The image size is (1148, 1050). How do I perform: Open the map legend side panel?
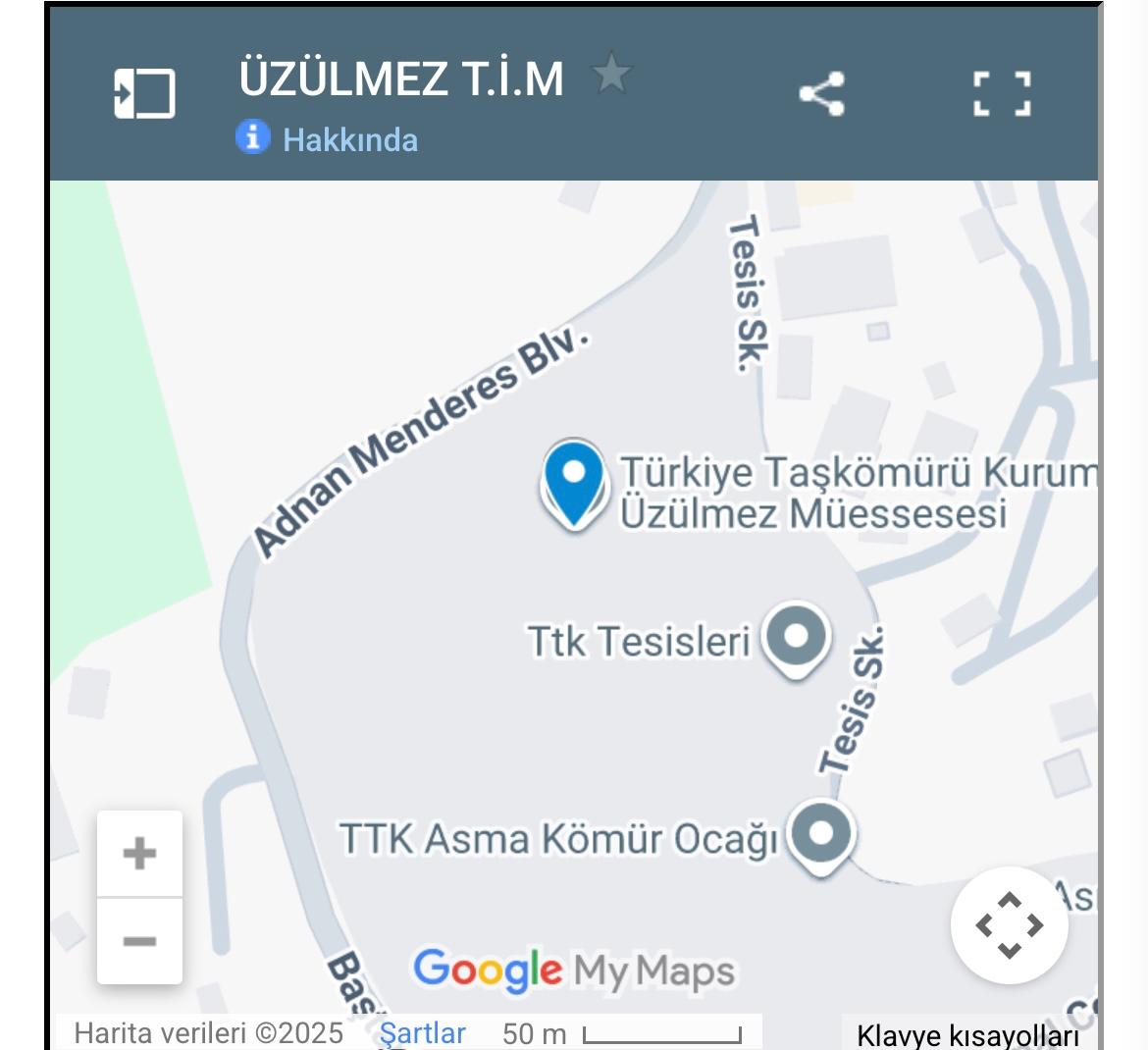tap(144, 94)
